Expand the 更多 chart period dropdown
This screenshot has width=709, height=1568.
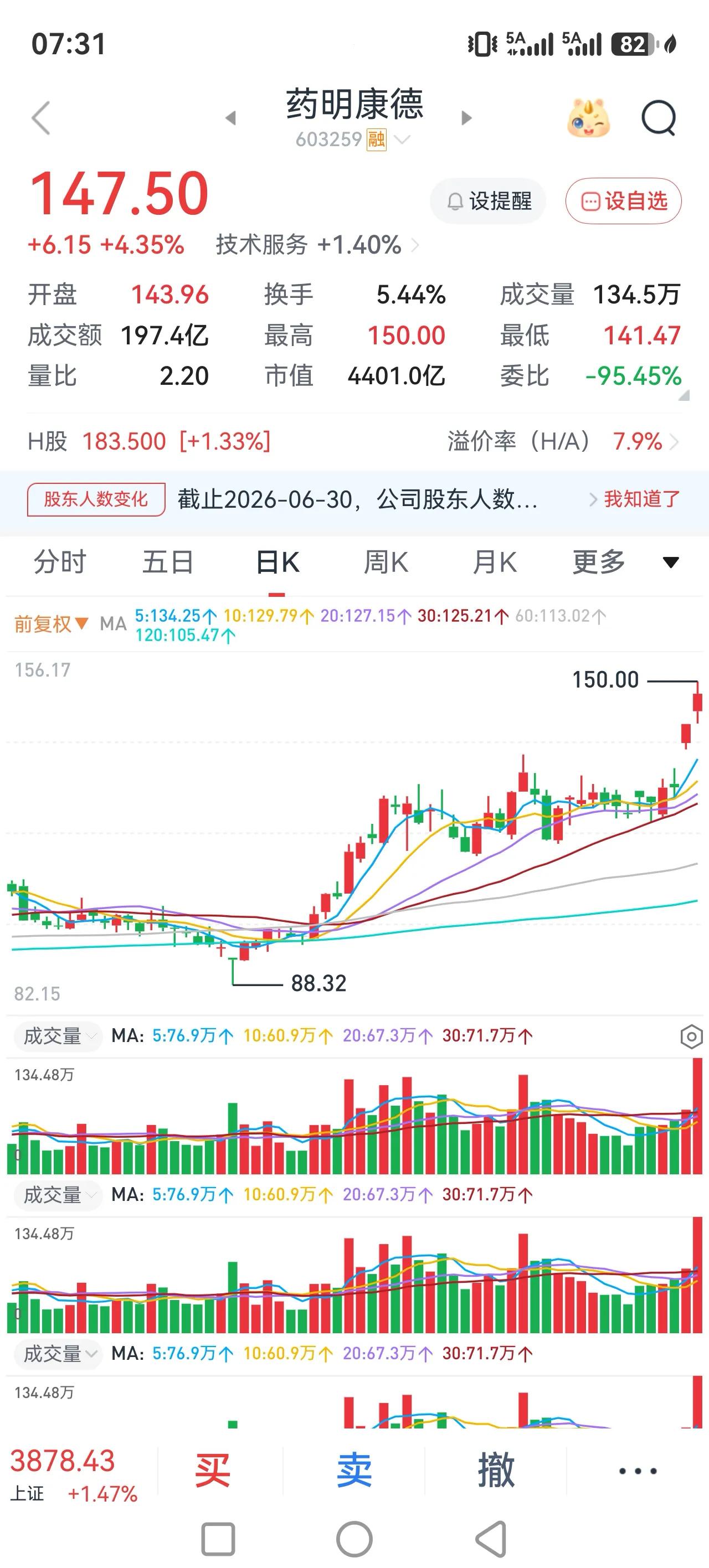click(x=625, y=562)
